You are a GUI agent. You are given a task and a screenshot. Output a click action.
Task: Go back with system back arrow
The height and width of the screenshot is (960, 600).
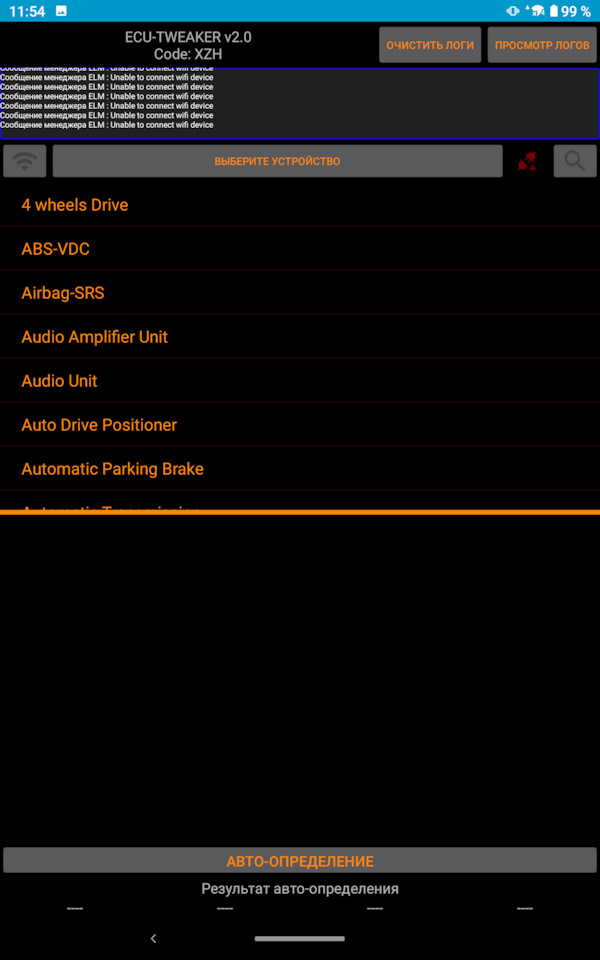153,938
